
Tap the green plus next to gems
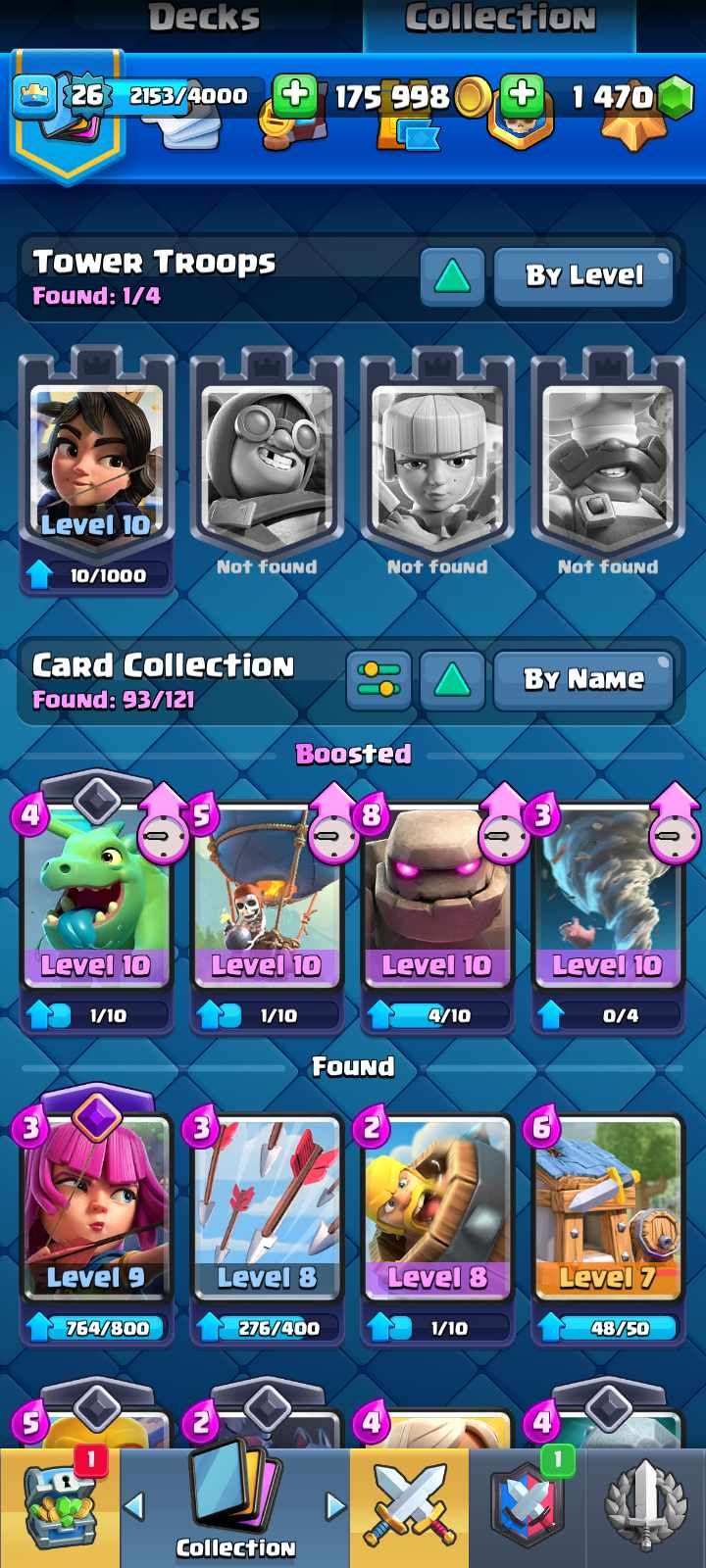point(522,96)
